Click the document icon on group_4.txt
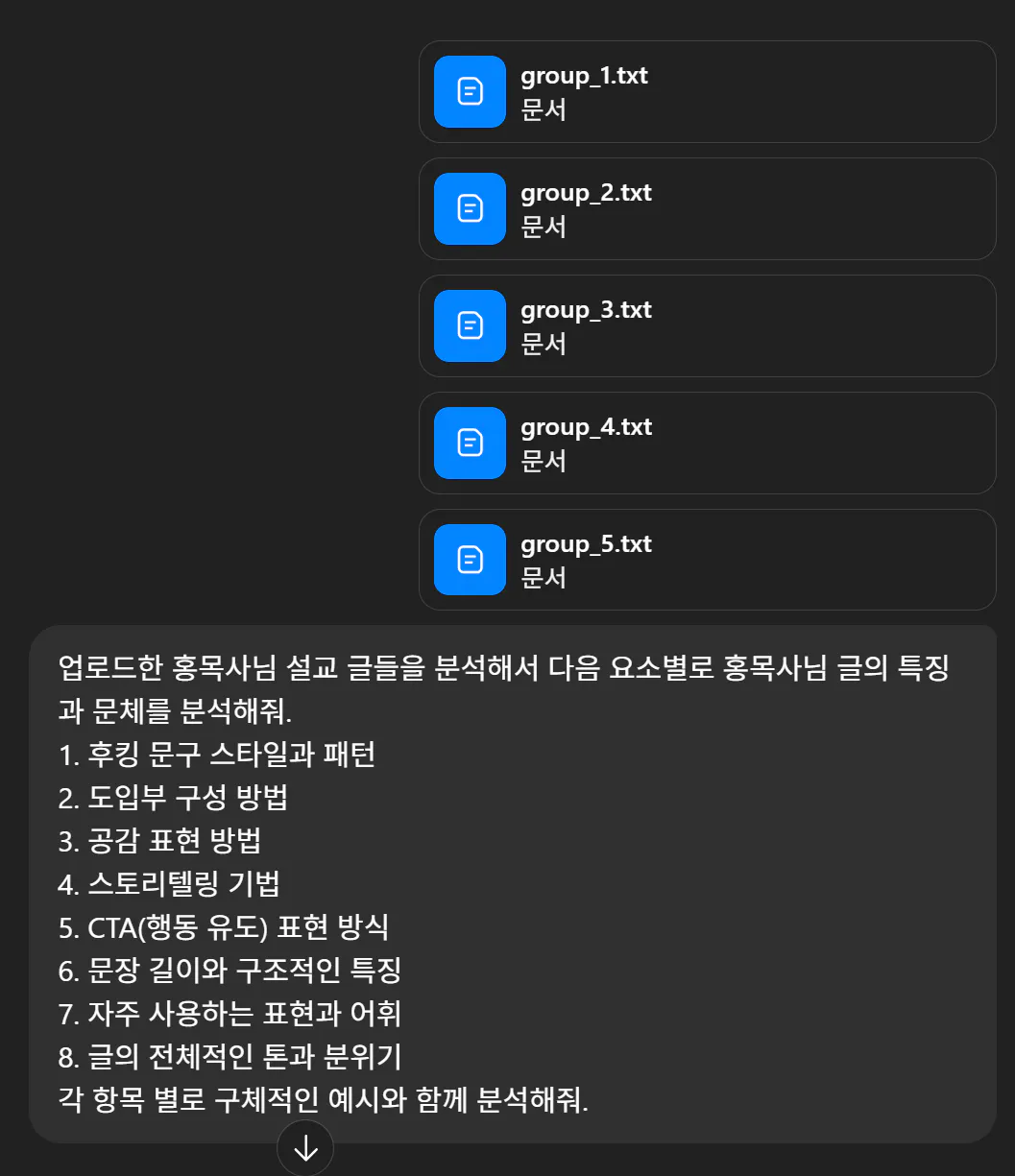 (x=470, y=444)
